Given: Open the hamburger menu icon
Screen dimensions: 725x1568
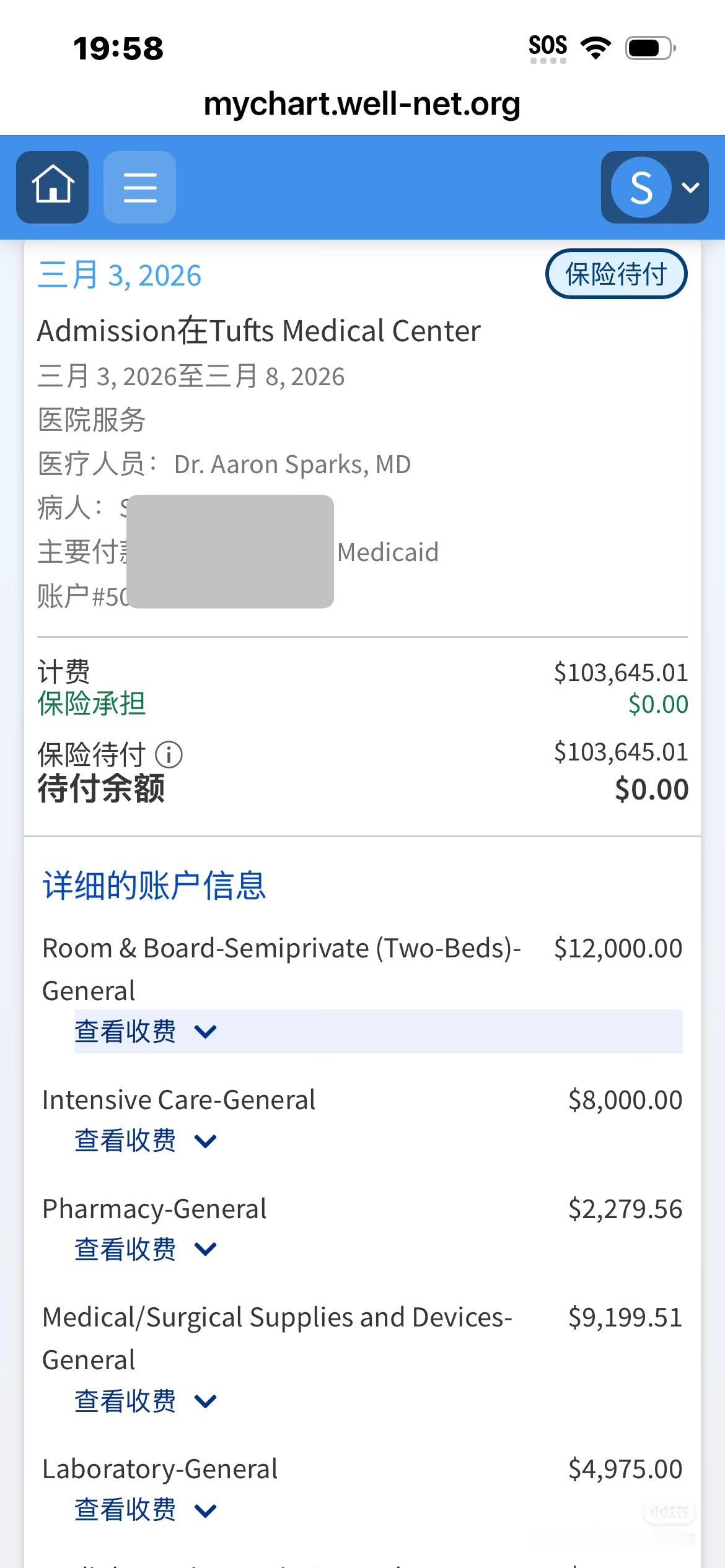Looking at the screenshot, I should [x=139, y=186].
